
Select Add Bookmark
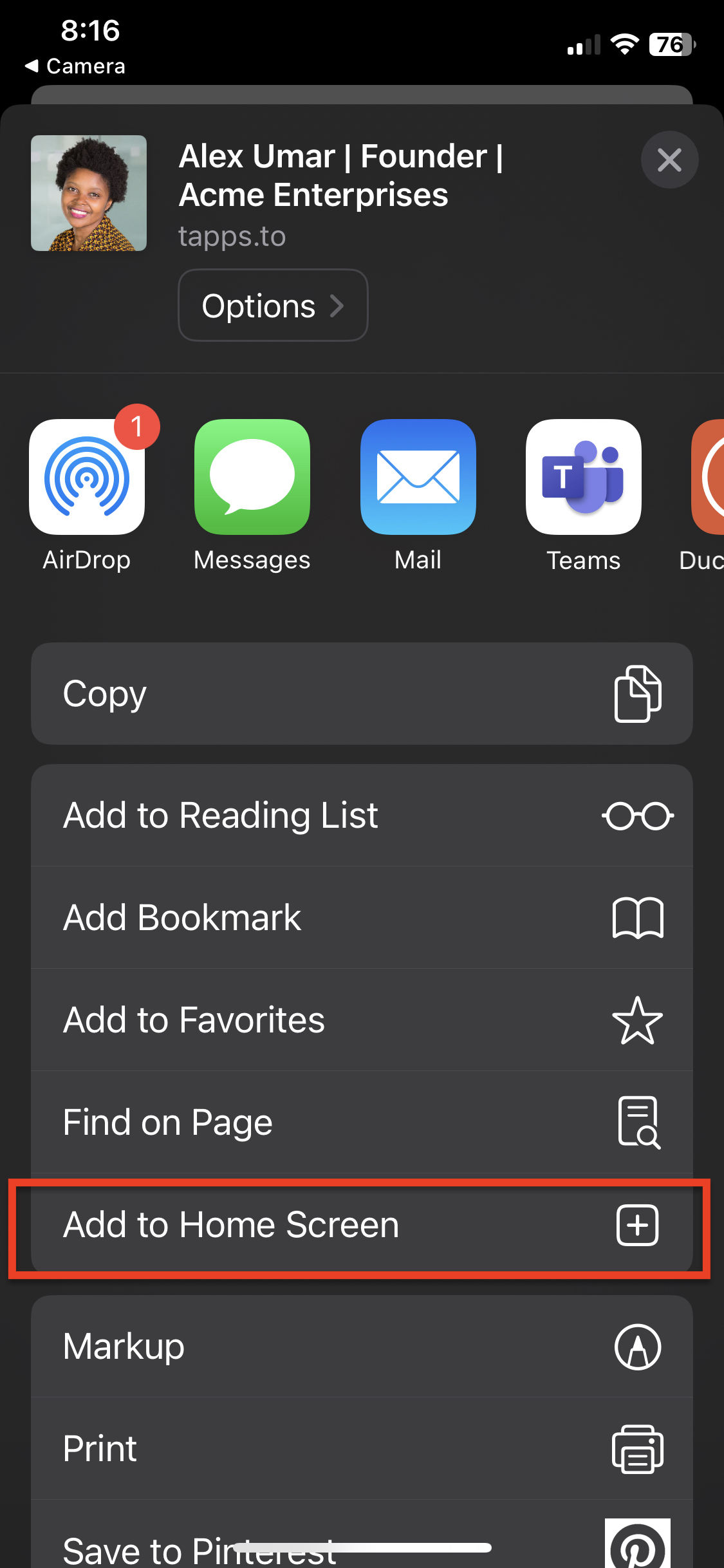(x=362, y=917)
